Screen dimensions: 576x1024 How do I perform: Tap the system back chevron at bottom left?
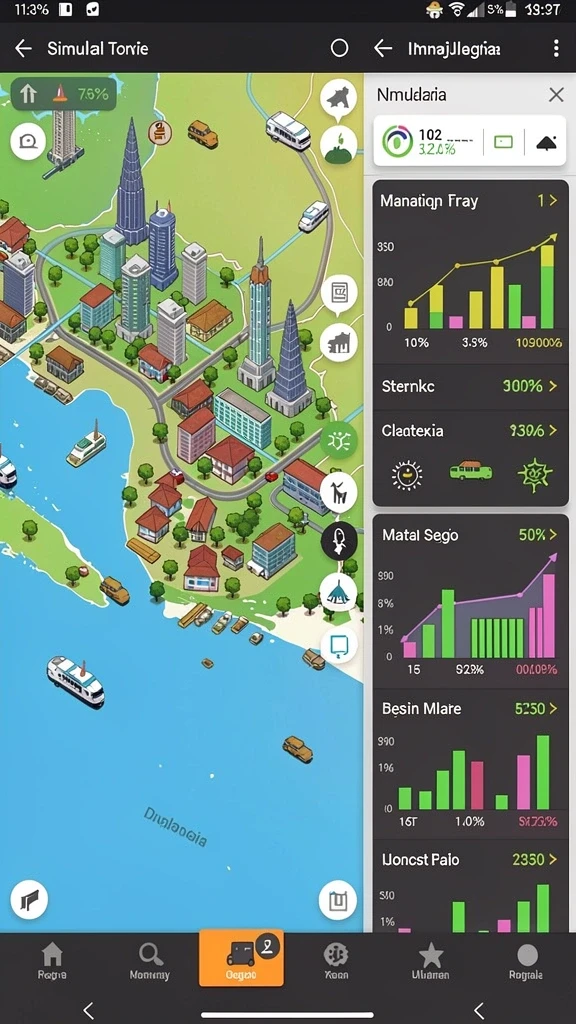[x=88, y=1010]
